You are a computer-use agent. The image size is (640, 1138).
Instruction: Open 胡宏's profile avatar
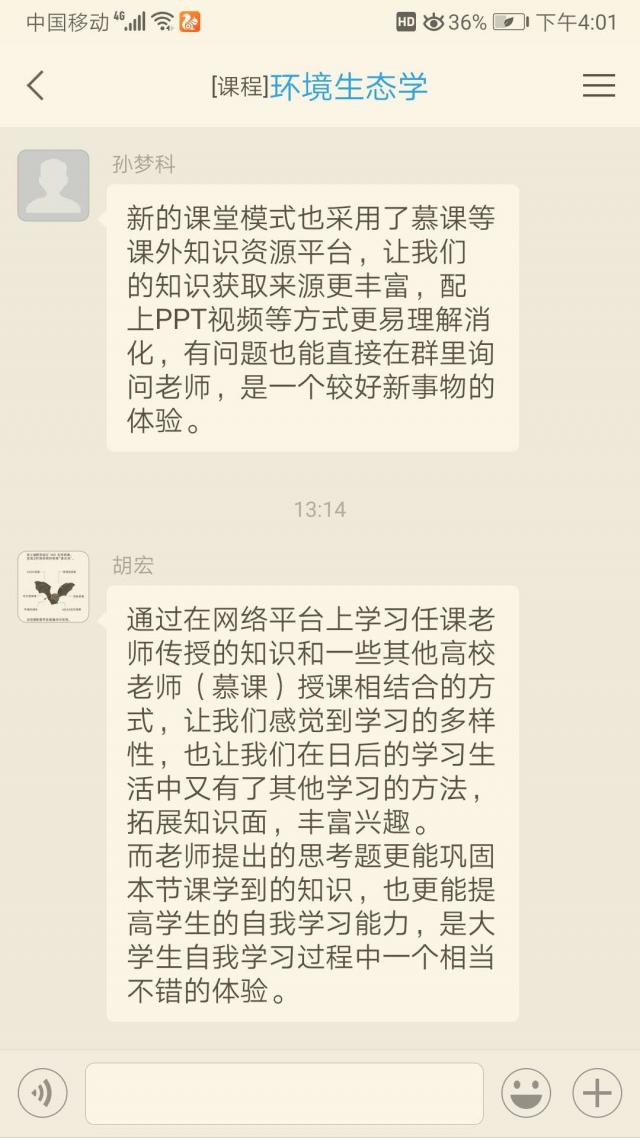(x=53, y=587)
